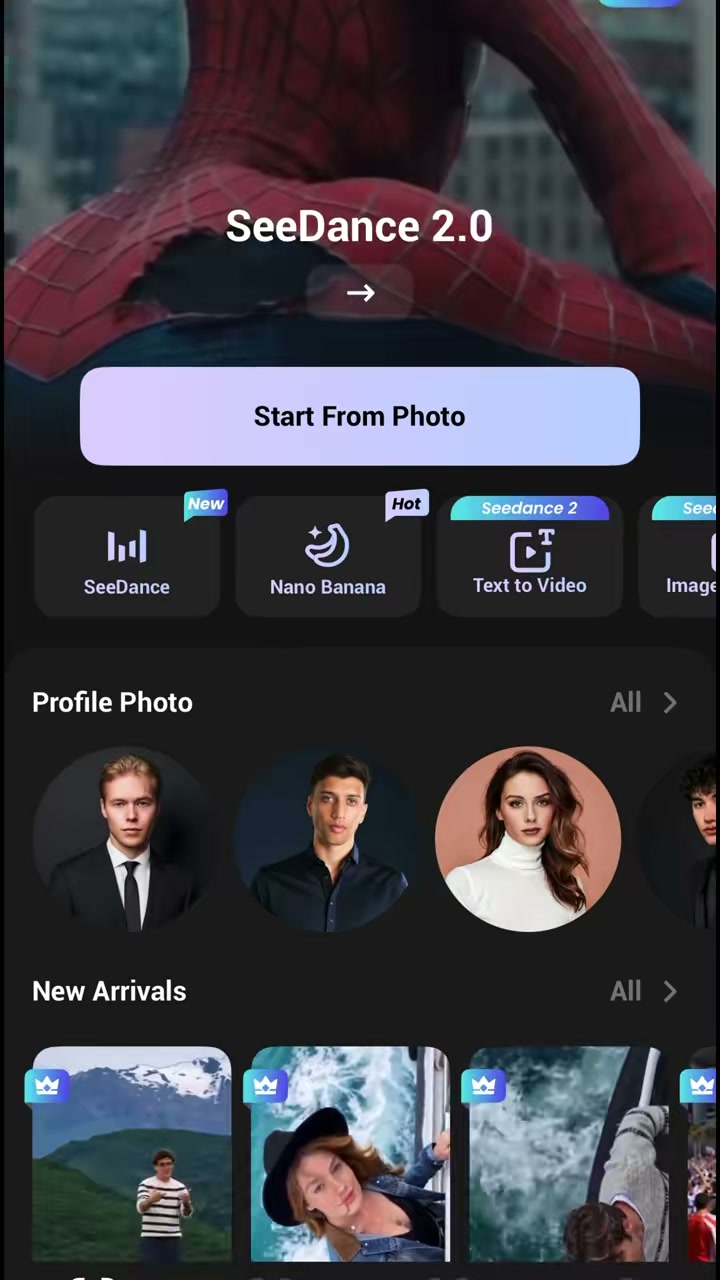This screenshot has height=1280, width=720.
Task: Open the mountain landscape New Arrivals template
Action: (132, 1154)
